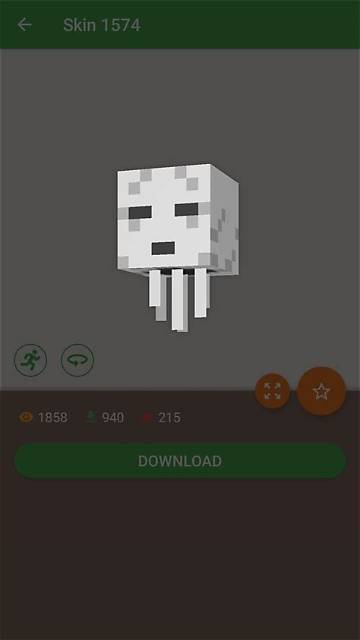This screenshot has height=640, width=360.
Task: Toggle skin rotation icon
Action: (77, 360)
